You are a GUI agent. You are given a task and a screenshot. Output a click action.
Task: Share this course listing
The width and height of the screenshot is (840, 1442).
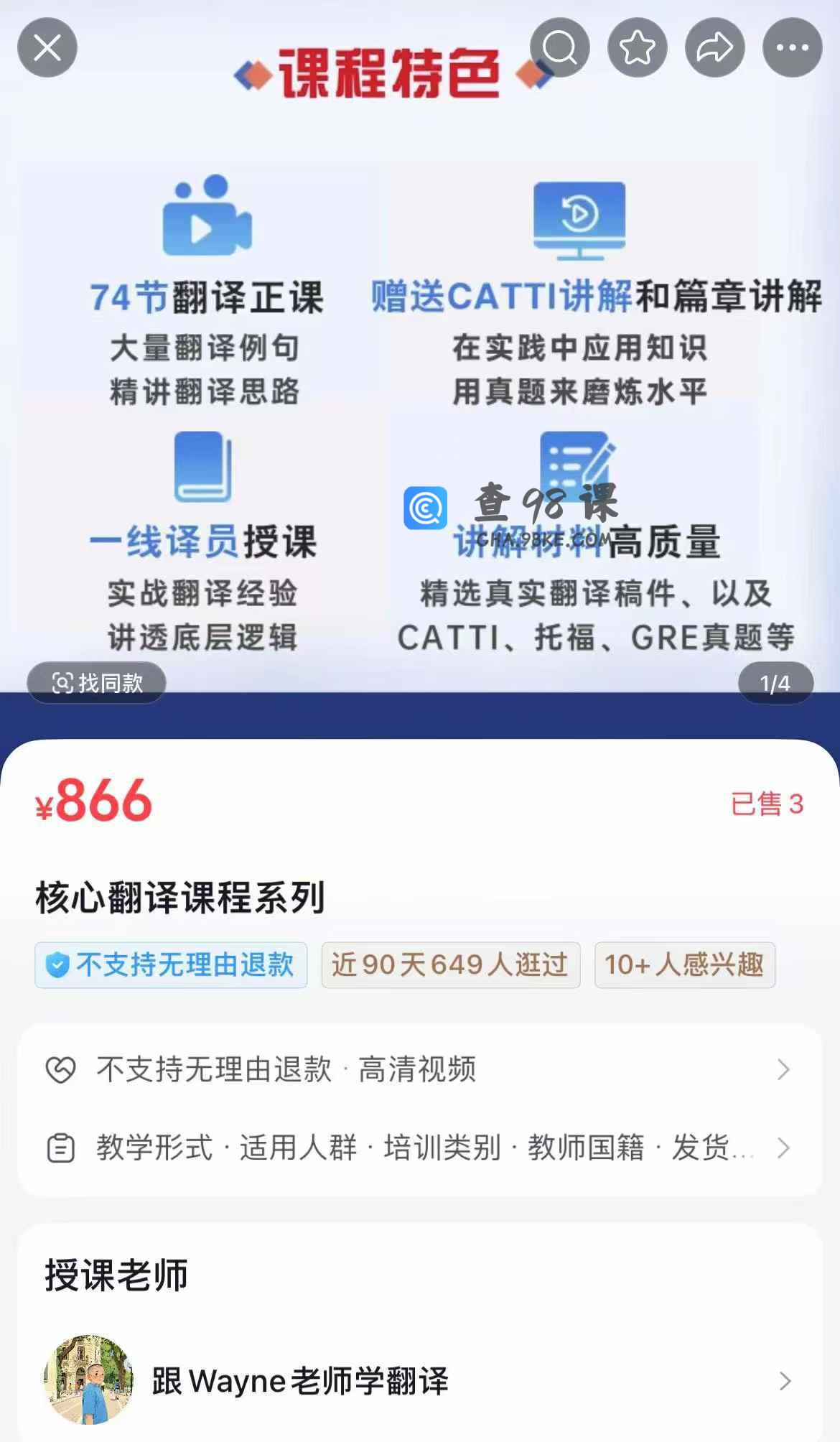[x=714, y=48]
